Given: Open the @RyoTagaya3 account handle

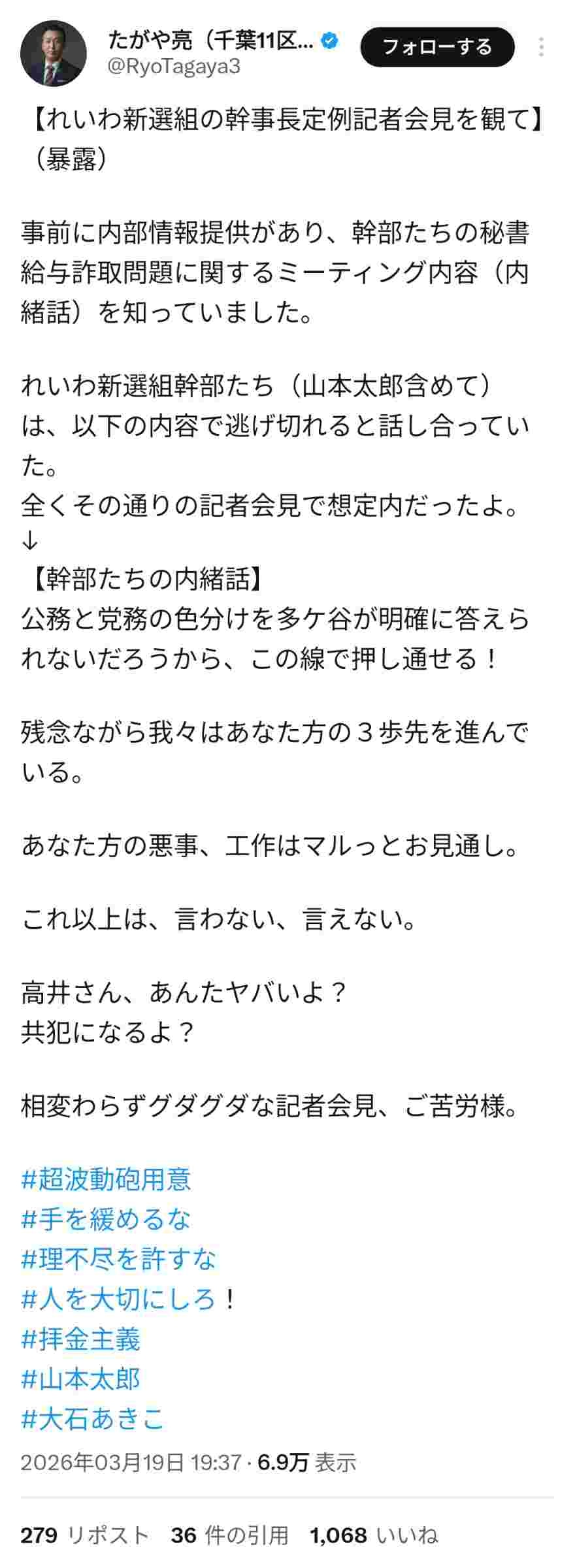Looking at the screenshot, I should point(174,67).
